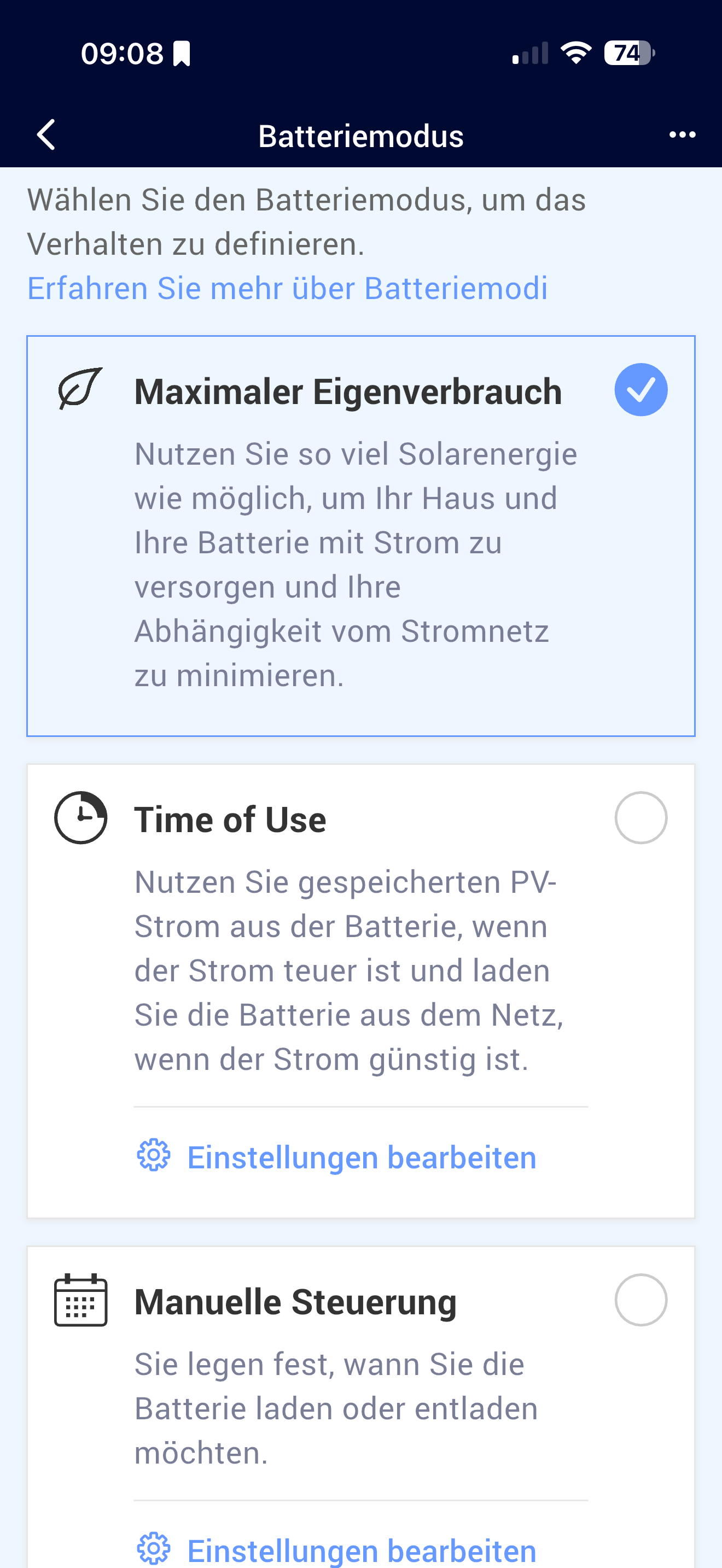Select the Maximaler Eigenverbrauch mode
Screen dimensions: 722x1568
click(x=641, y=390)
